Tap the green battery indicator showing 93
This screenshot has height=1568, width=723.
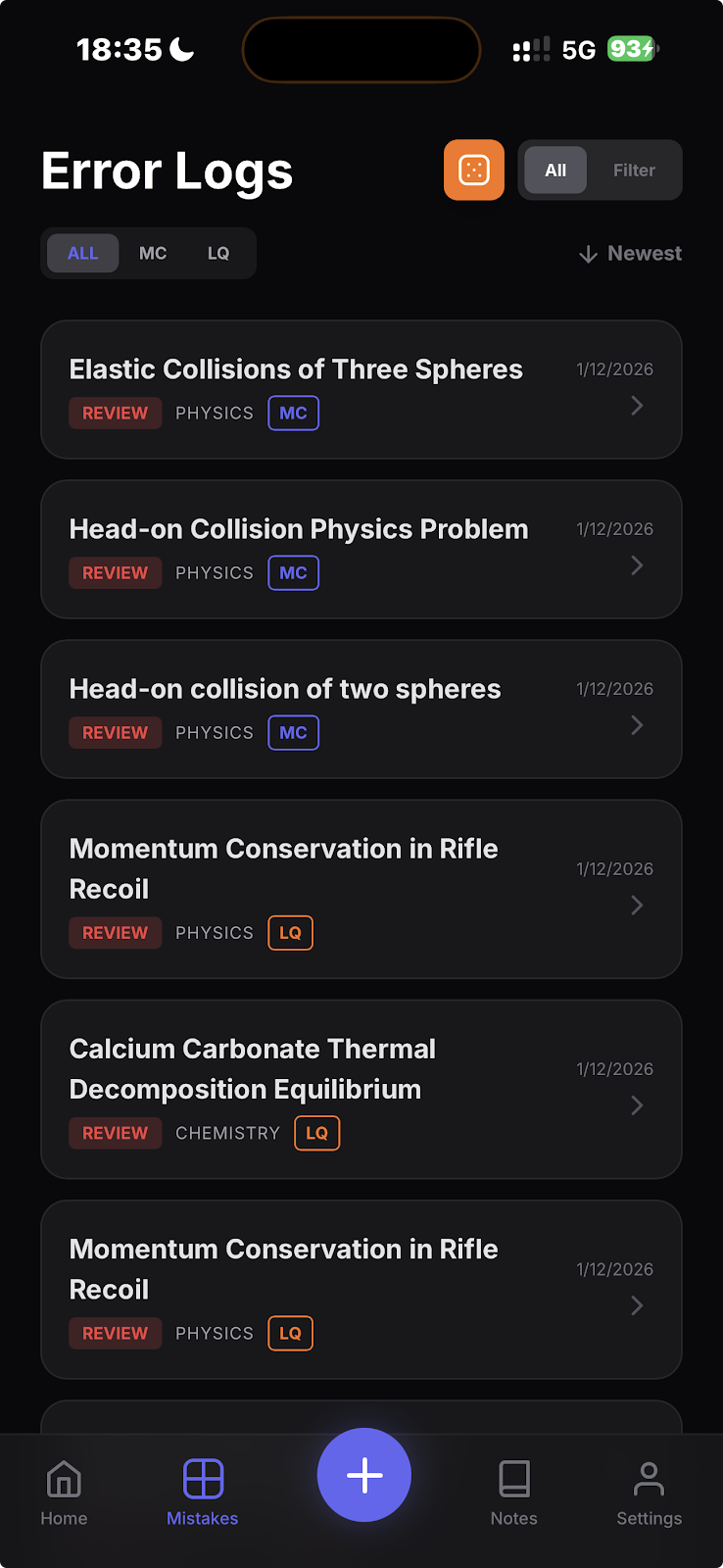(631, 47)
